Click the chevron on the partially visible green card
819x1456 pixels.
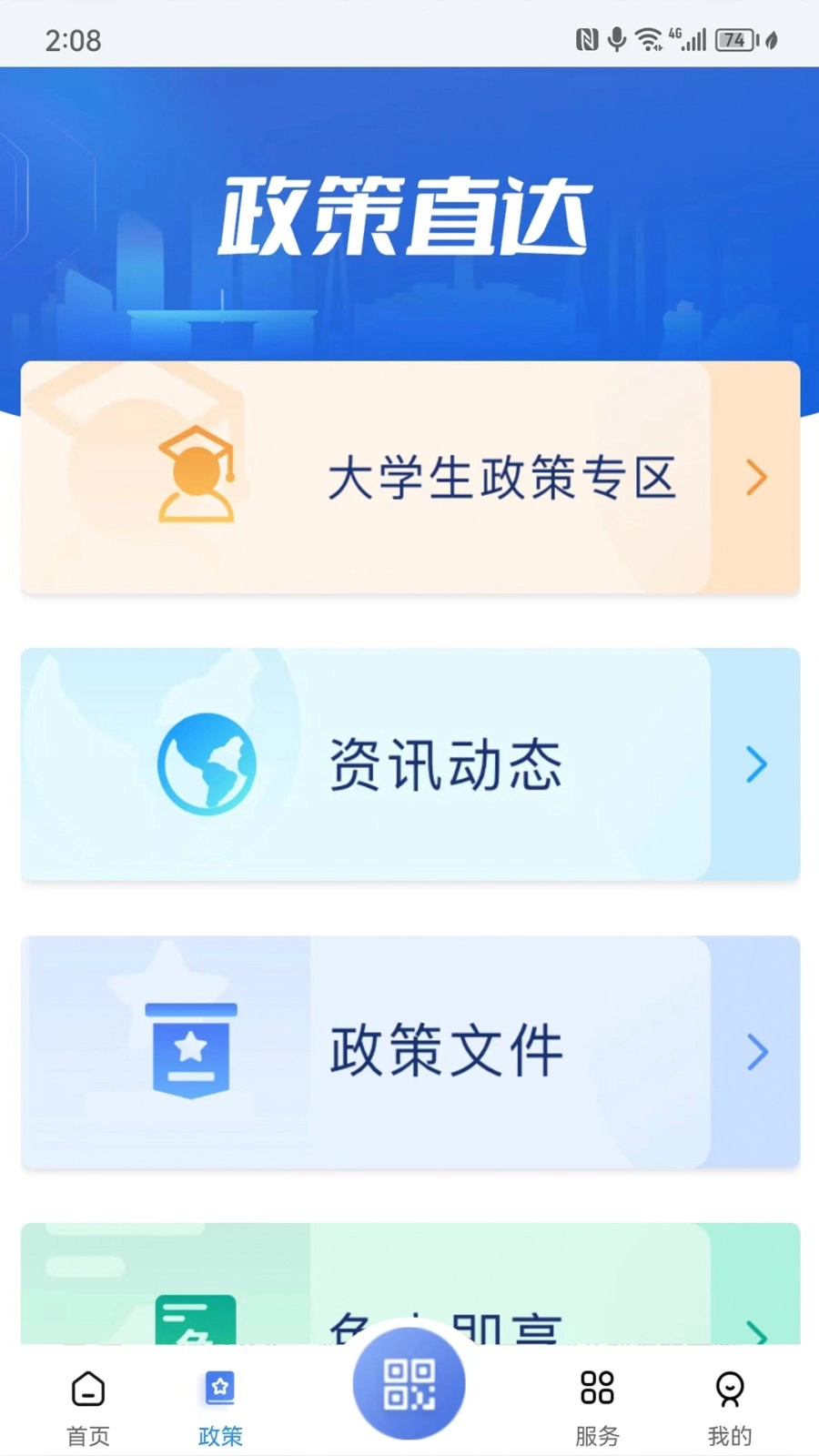pos(756,1333)
